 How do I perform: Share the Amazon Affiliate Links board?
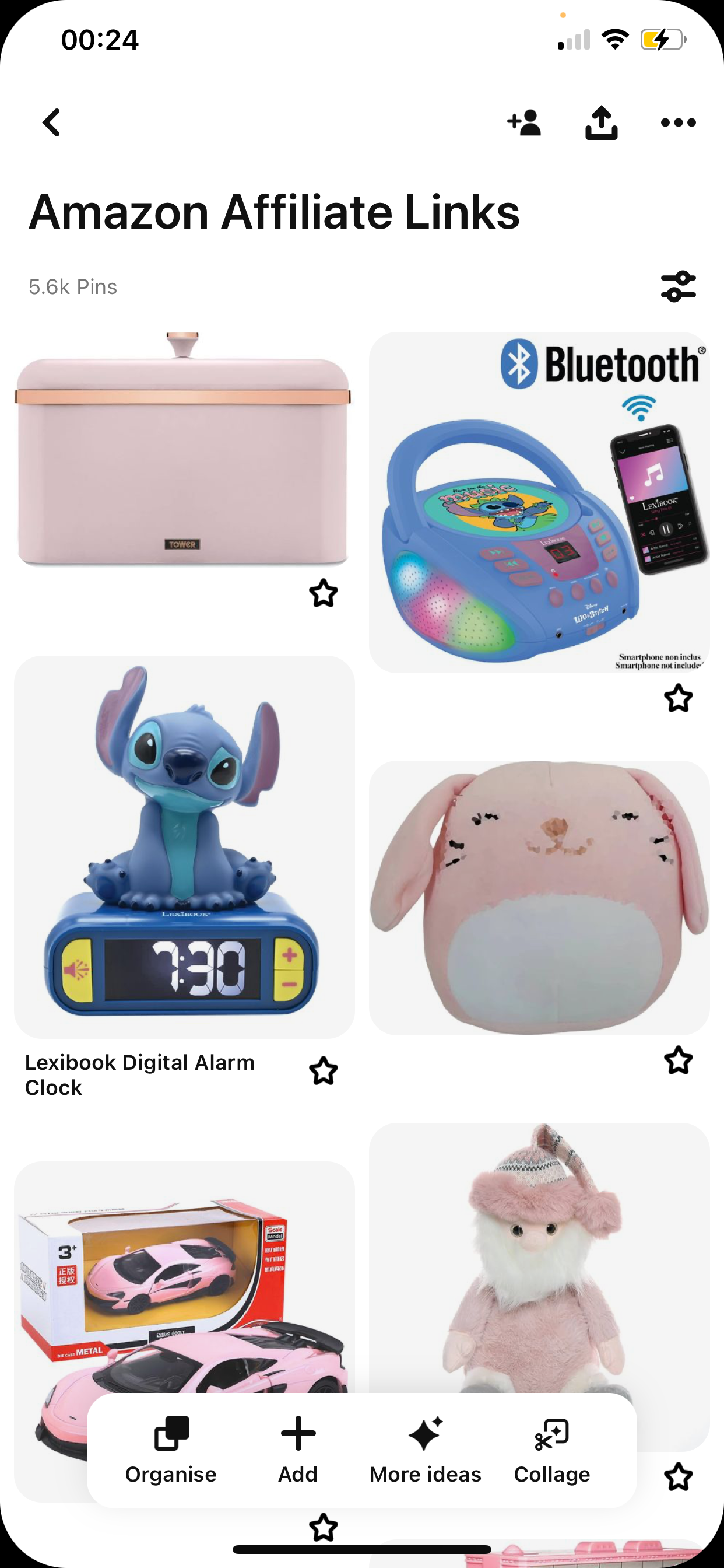pyautogui.click(x=601, y=123)
